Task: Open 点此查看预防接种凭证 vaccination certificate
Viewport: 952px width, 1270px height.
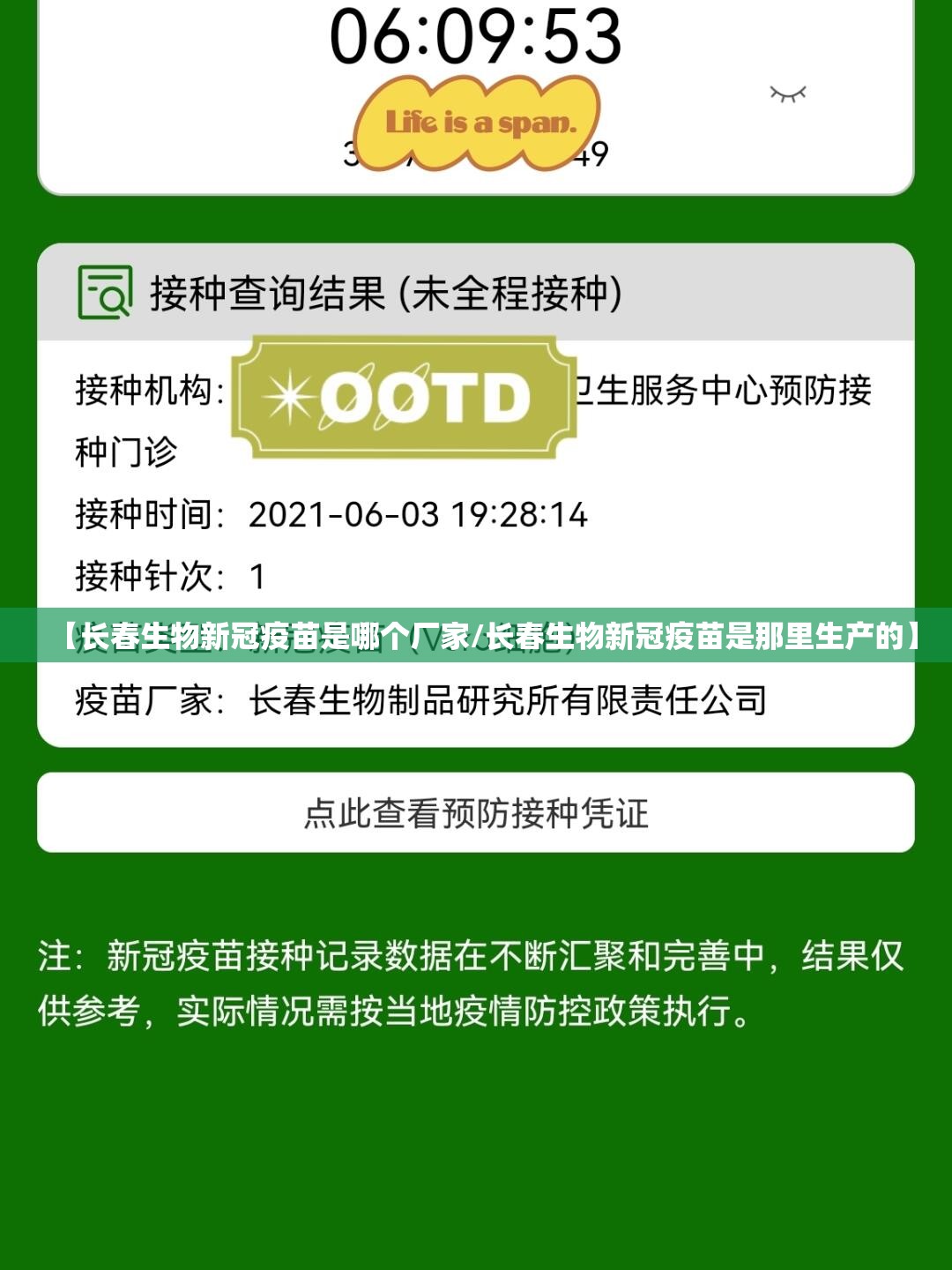Action: pyautogui.click(x=476, y=813)
